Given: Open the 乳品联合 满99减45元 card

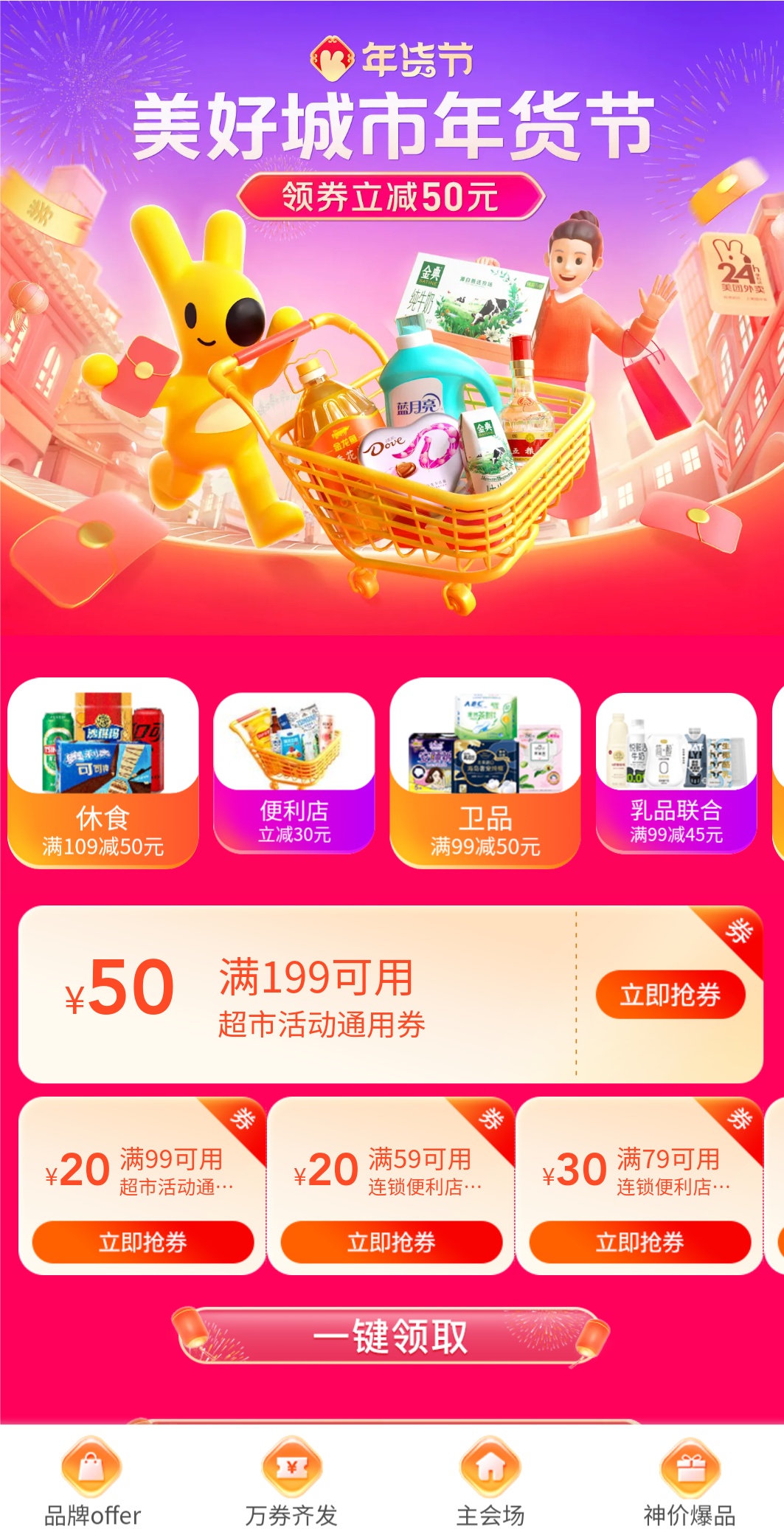Looking at the screenshot, I should pos(676,773).
